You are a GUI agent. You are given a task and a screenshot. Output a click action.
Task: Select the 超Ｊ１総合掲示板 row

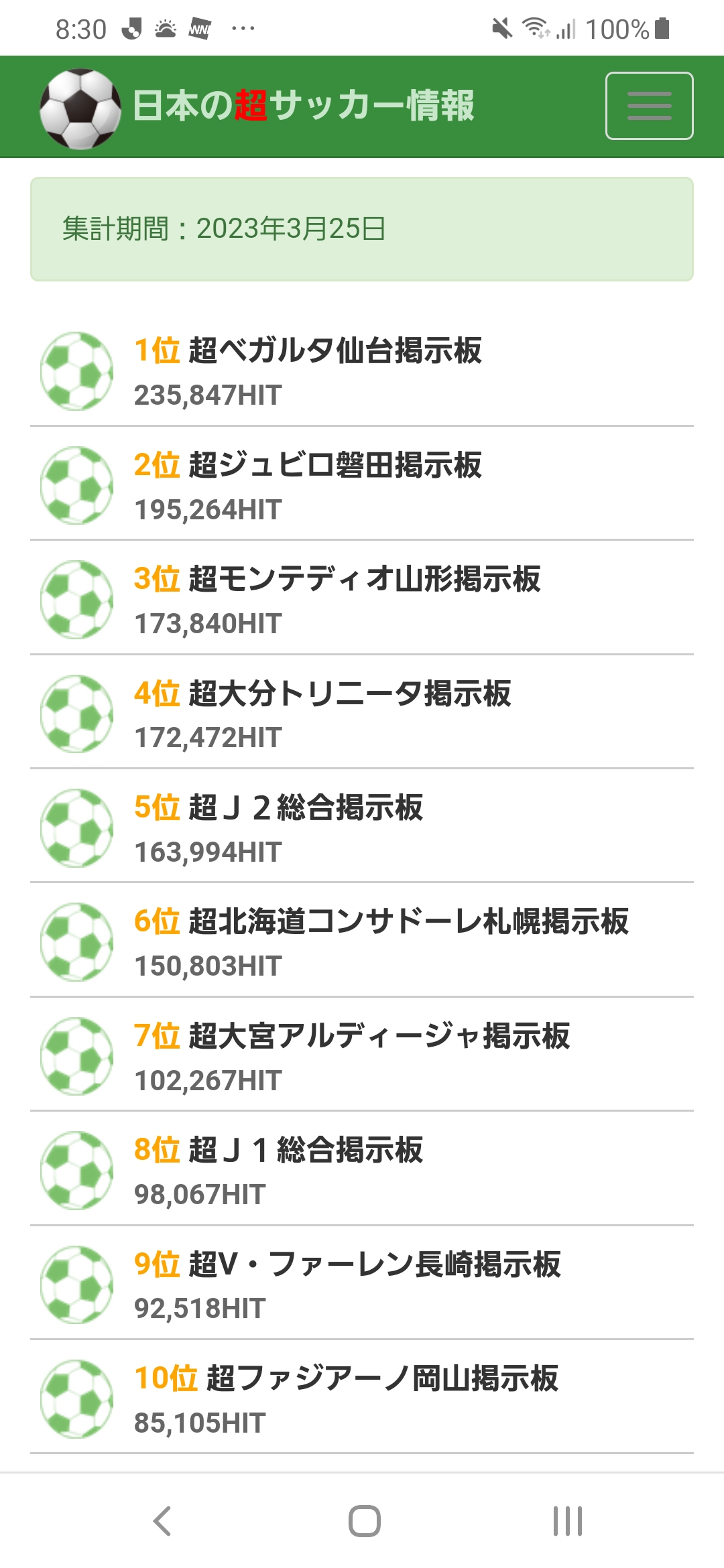[305, 1150]
